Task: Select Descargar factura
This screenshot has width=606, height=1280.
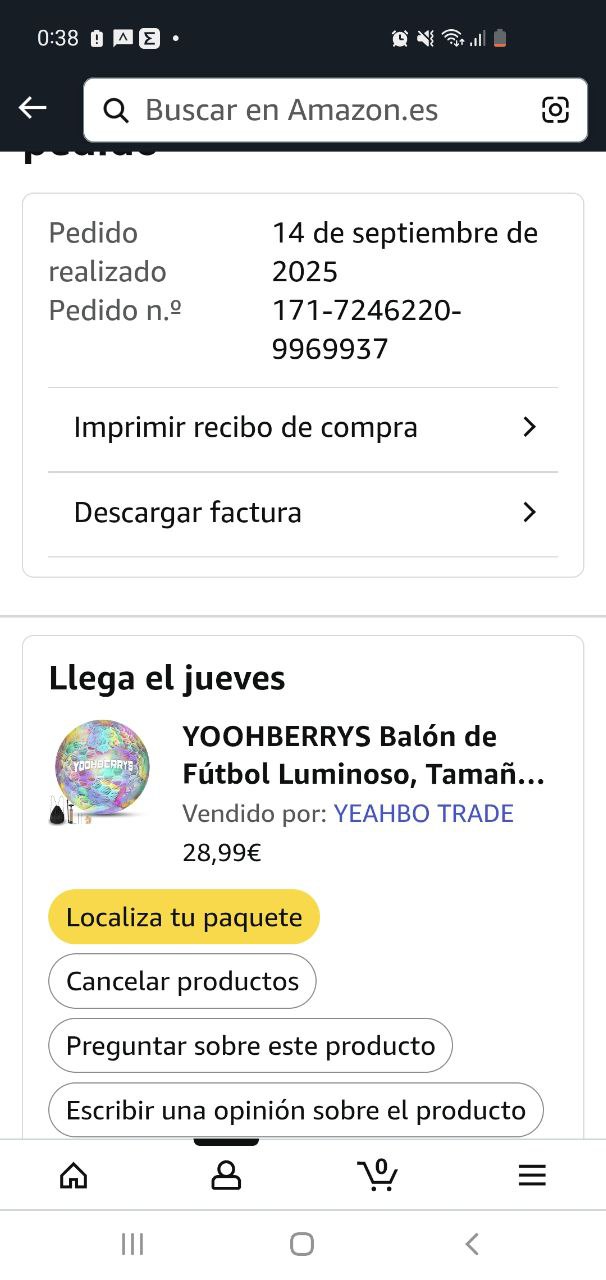Action: point(303,513)
